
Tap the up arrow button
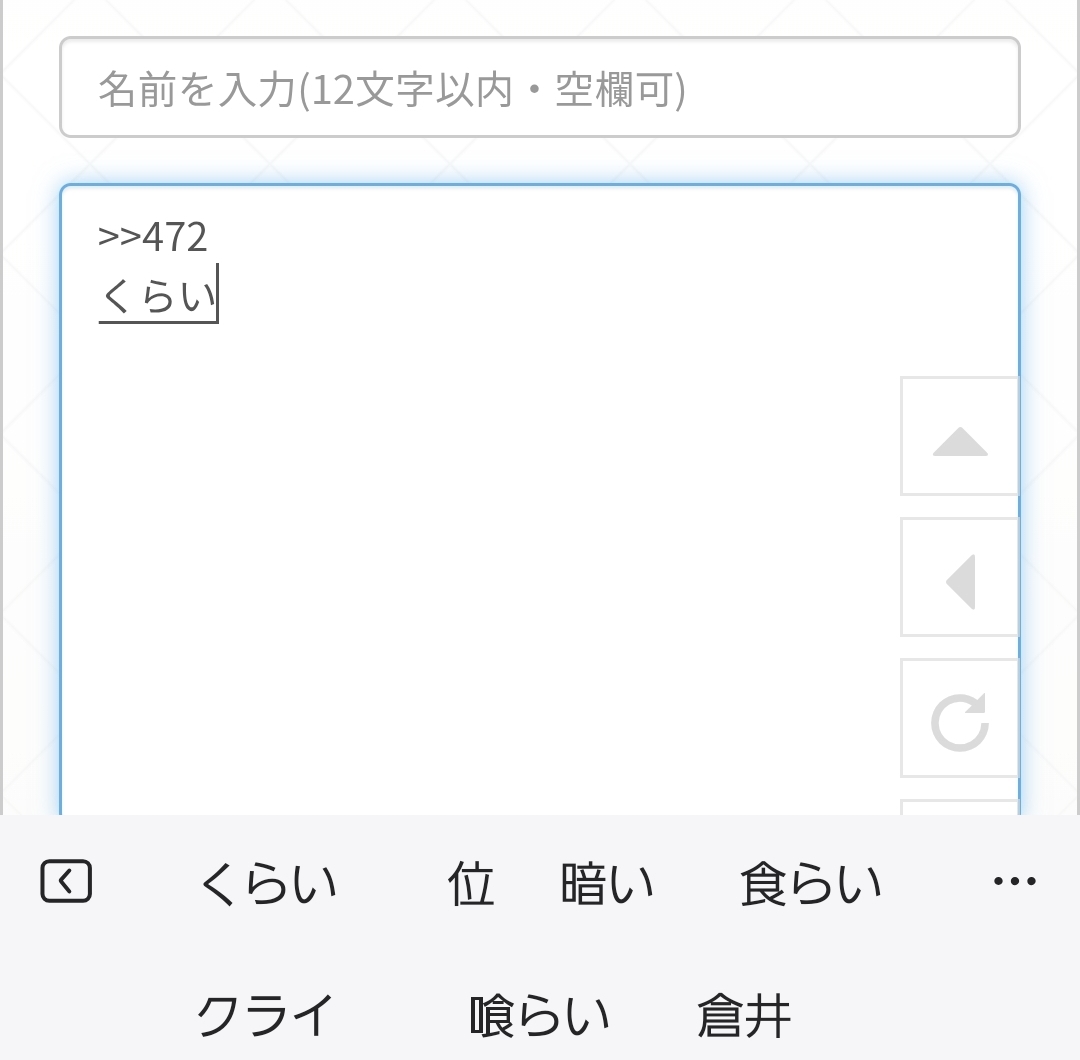[959, 437]
